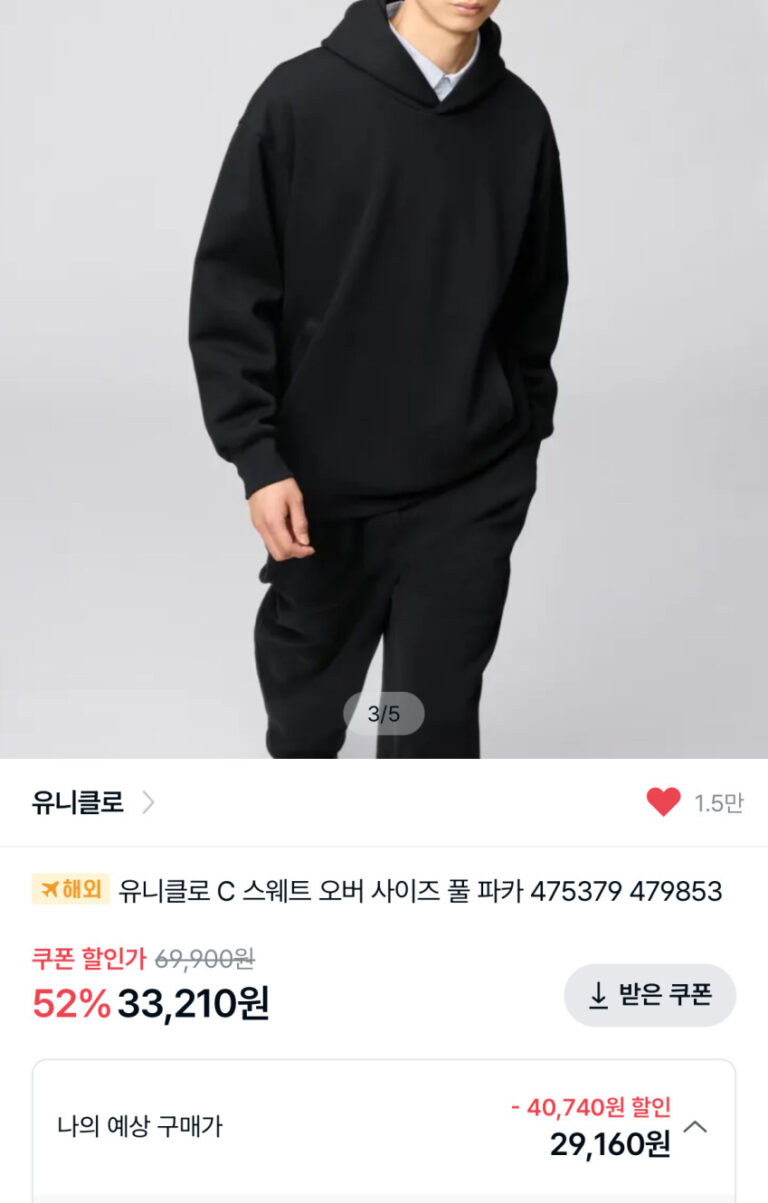
Task: Tap the 받은 쿠폰 button
Action: pyautogui.click(x=650, y=995)
